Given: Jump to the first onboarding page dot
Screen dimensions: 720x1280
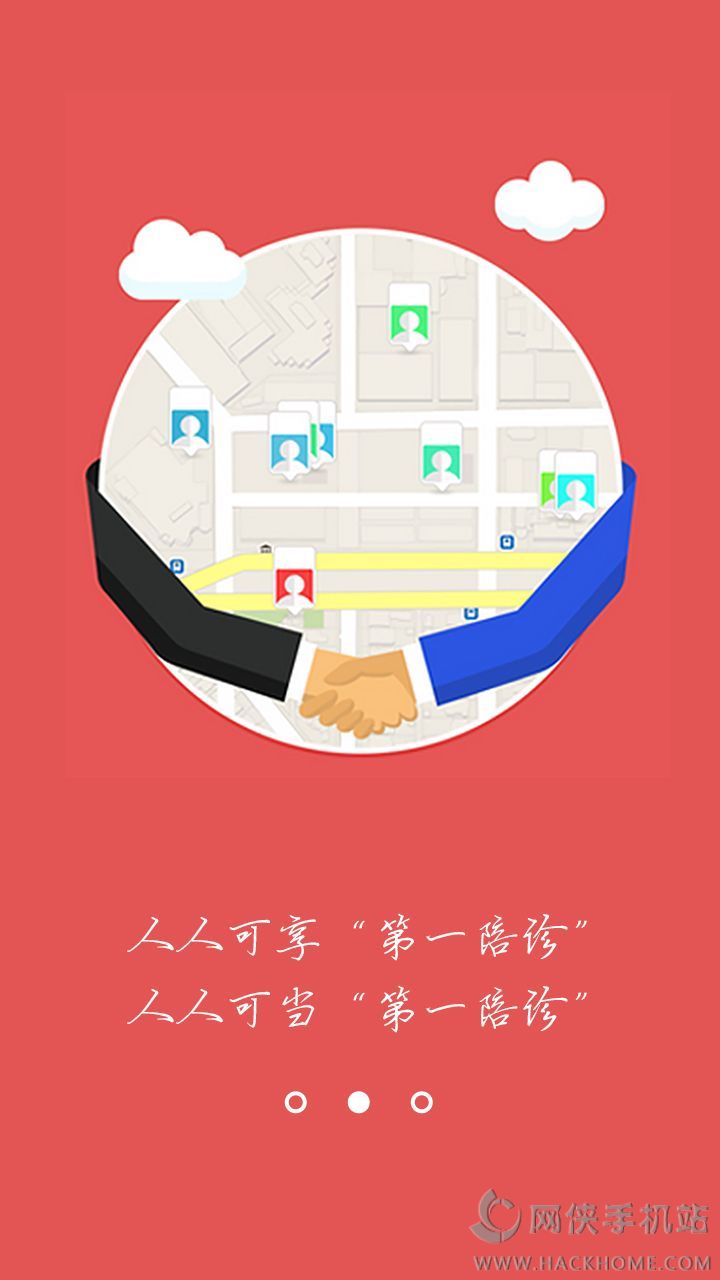Looking at the screenshot, I should pos(295,1102).
